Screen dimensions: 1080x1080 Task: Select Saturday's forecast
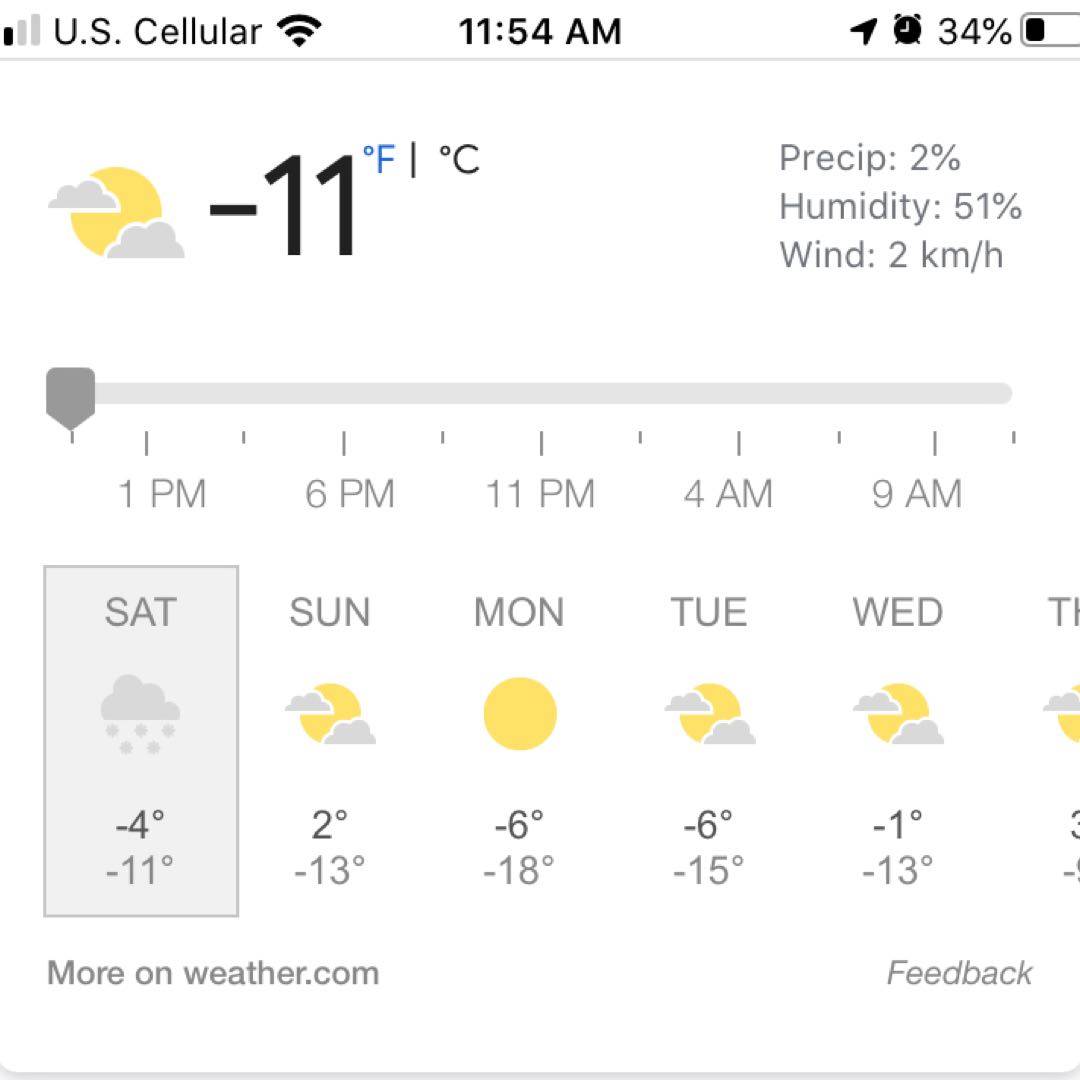(141, 740)
